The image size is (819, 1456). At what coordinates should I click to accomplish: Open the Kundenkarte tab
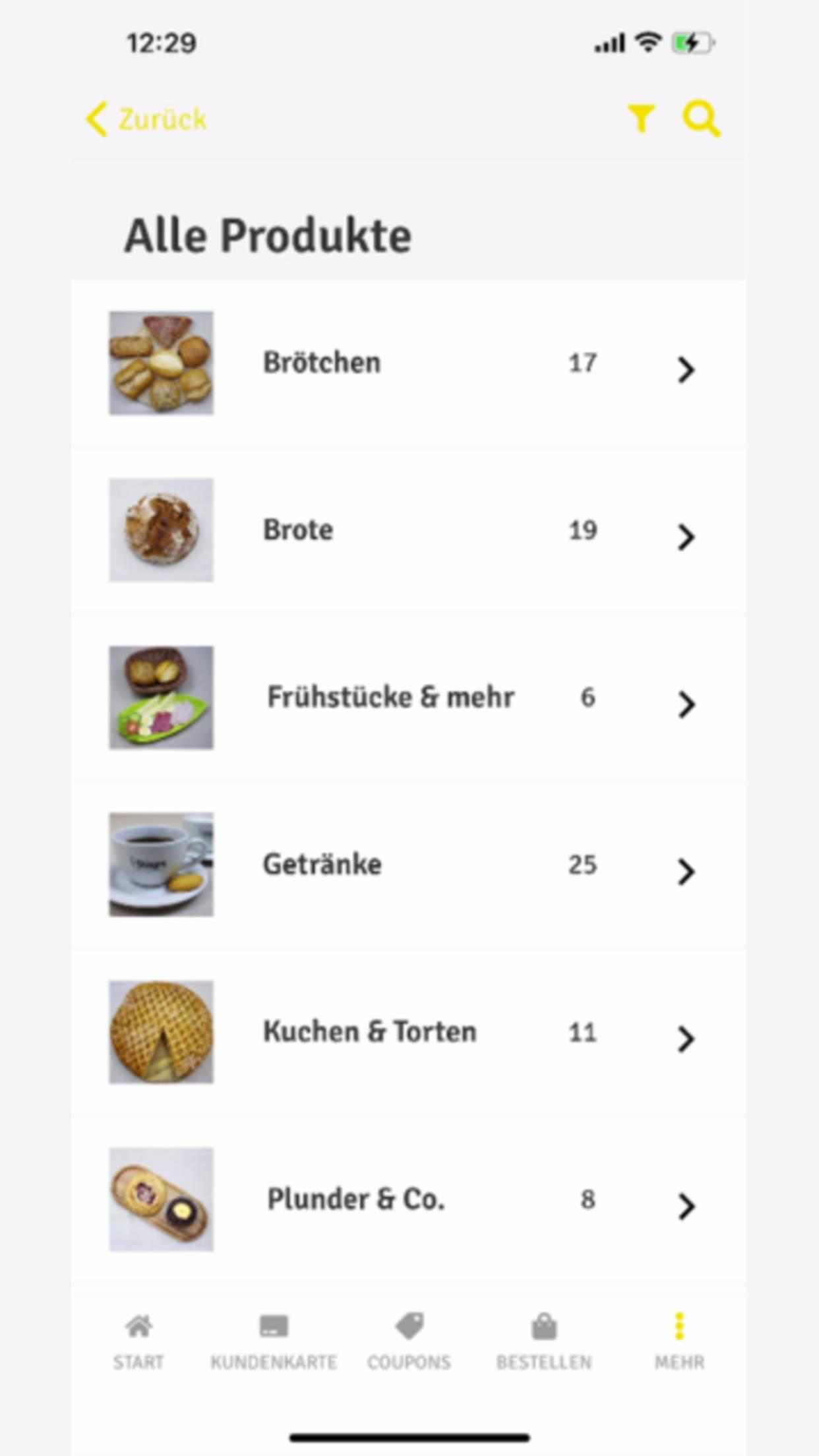(274, 1342)
